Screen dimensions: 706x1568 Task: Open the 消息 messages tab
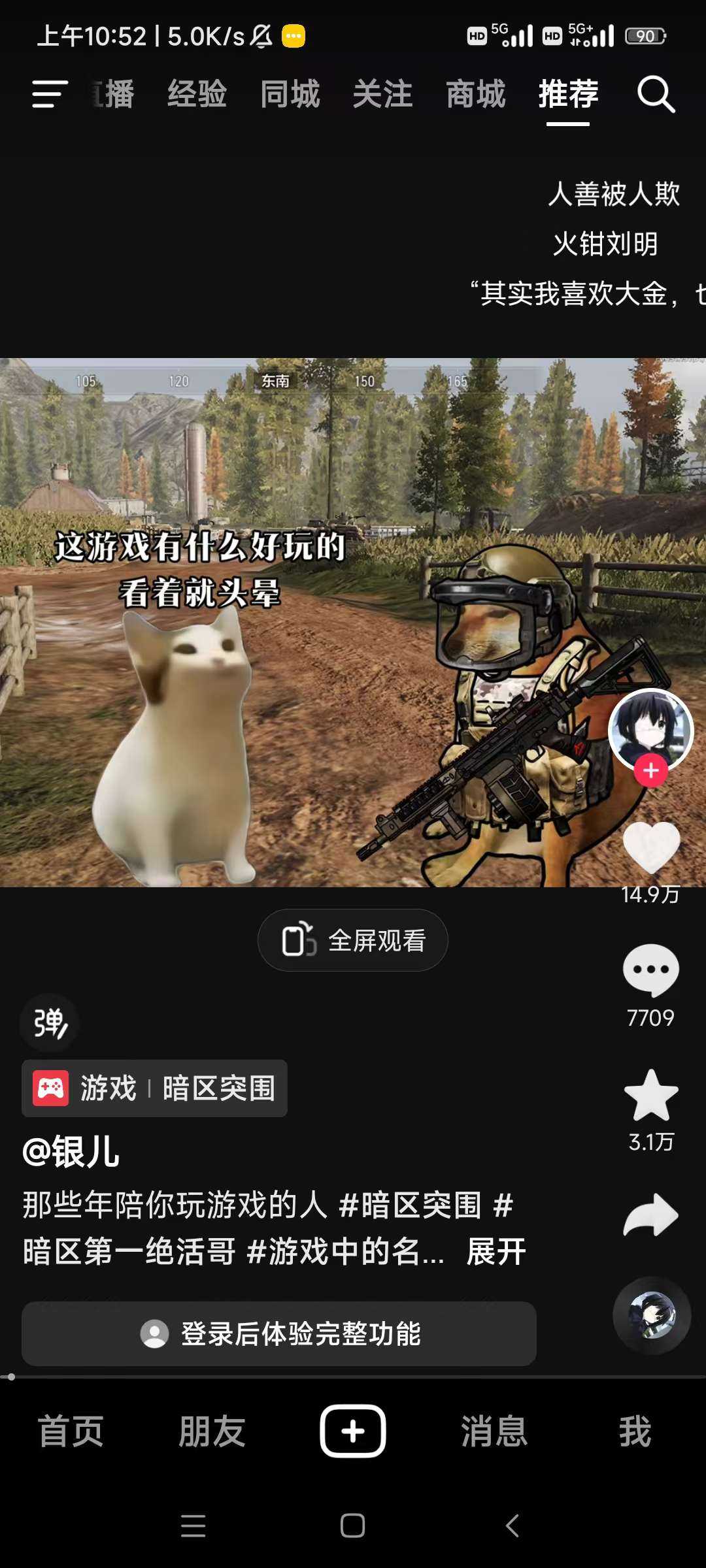coord(494,1431)
